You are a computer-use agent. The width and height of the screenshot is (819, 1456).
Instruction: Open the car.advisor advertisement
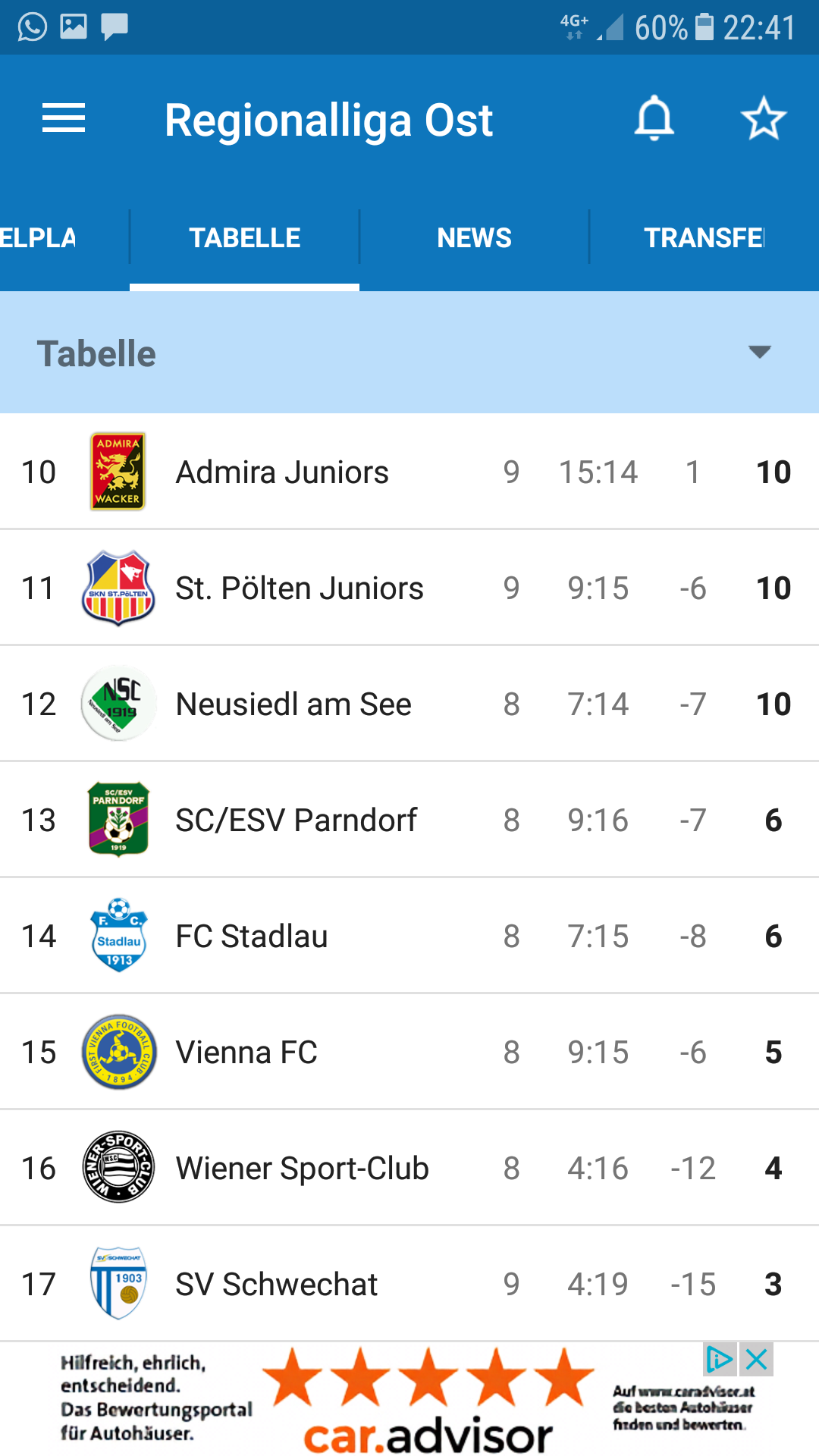[409, 1399]
